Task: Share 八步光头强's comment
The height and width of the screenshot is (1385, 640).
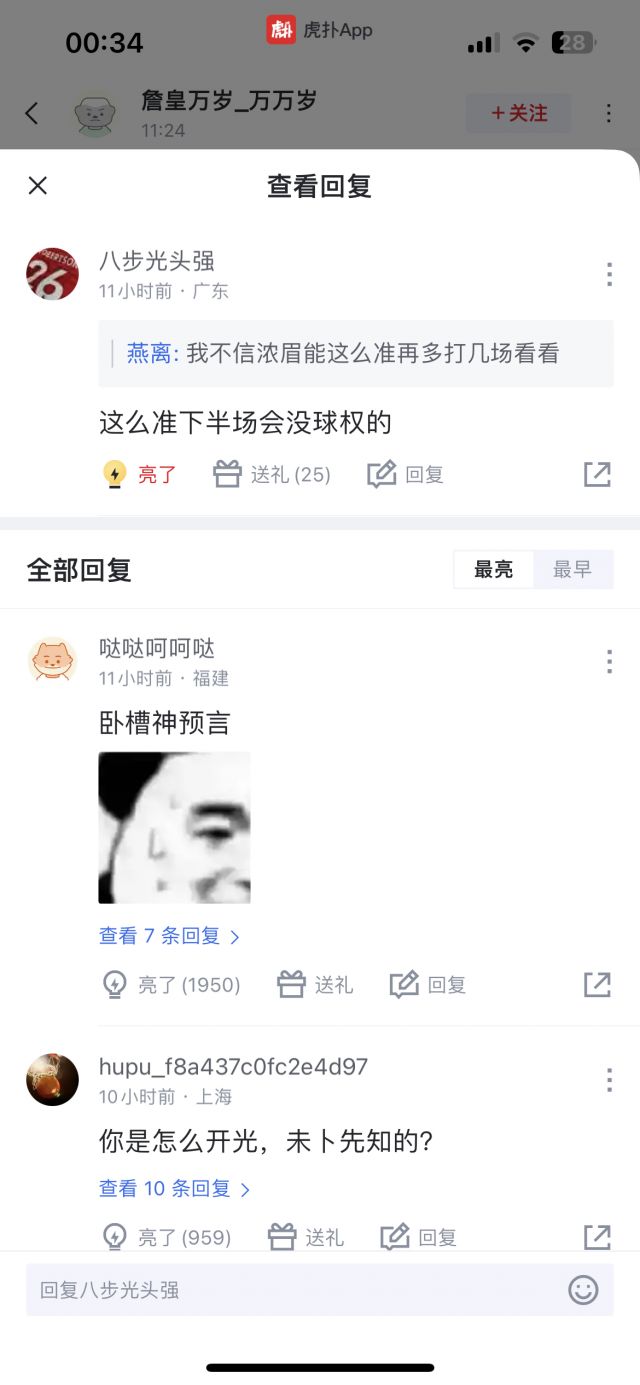Action: [597, 475]
